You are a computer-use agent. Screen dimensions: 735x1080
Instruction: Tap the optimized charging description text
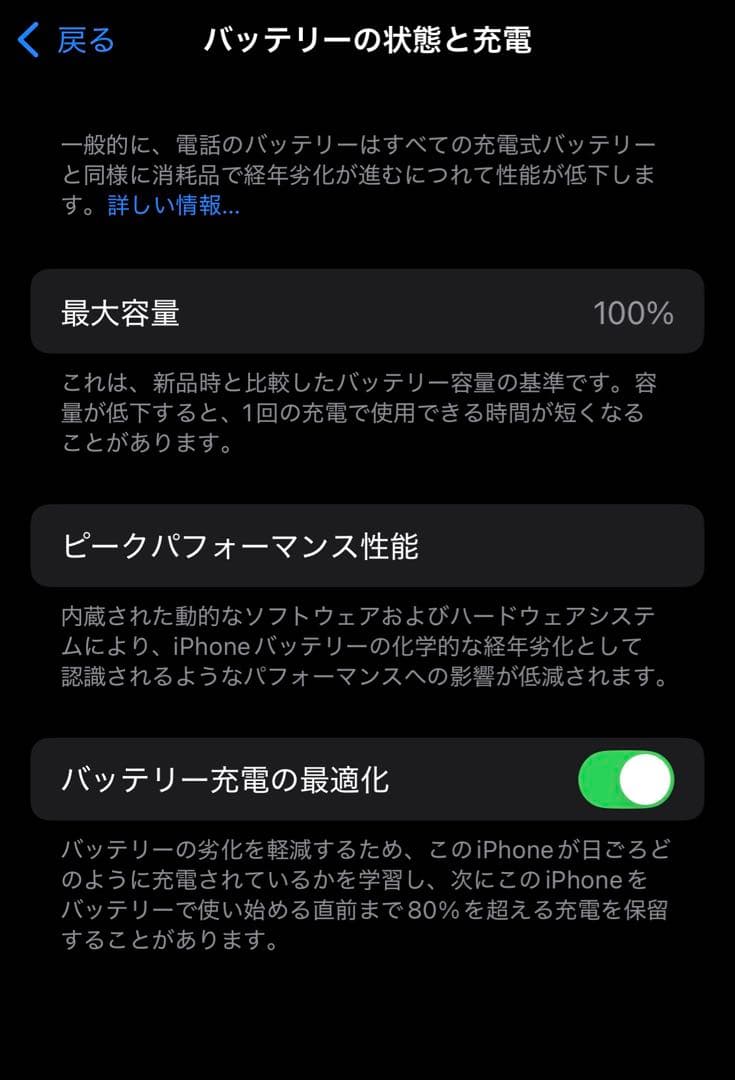pyautogui.click(x=367, y=892)
